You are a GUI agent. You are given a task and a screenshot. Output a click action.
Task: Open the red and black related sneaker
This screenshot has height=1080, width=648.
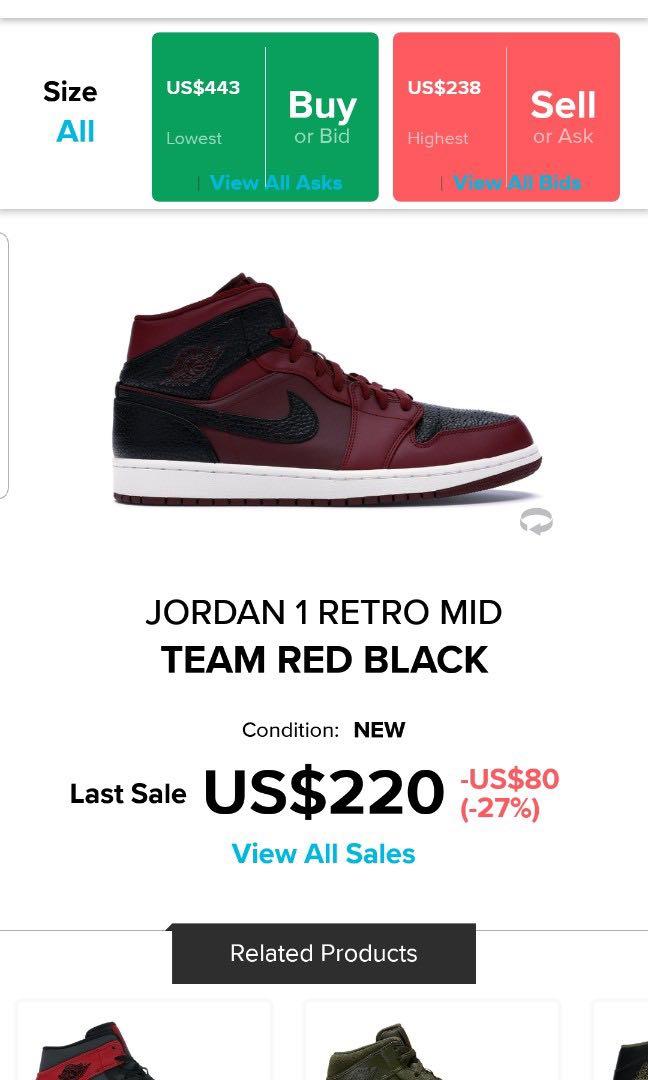[144, 1045]
